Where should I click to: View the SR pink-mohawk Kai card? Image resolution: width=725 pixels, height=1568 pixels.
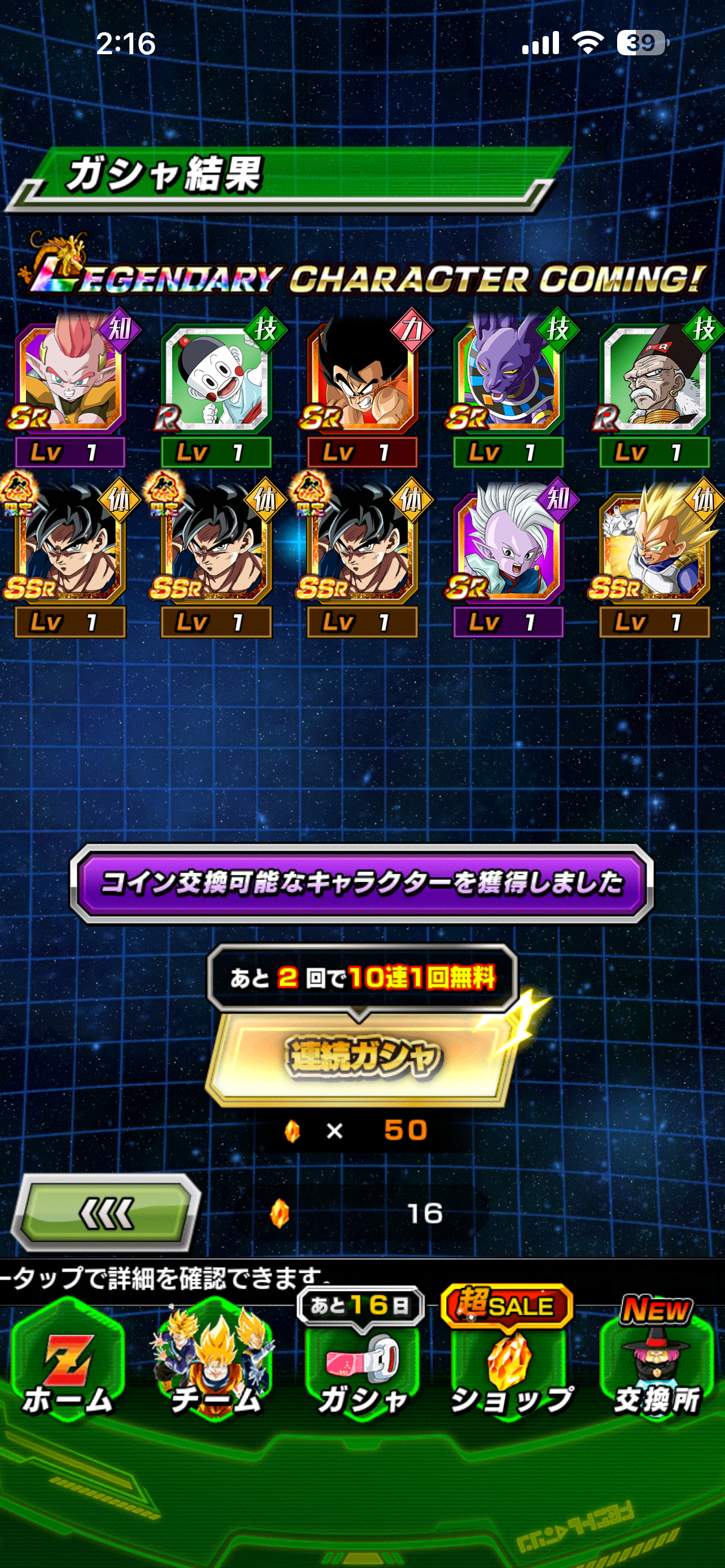click(x=70, y=379)
